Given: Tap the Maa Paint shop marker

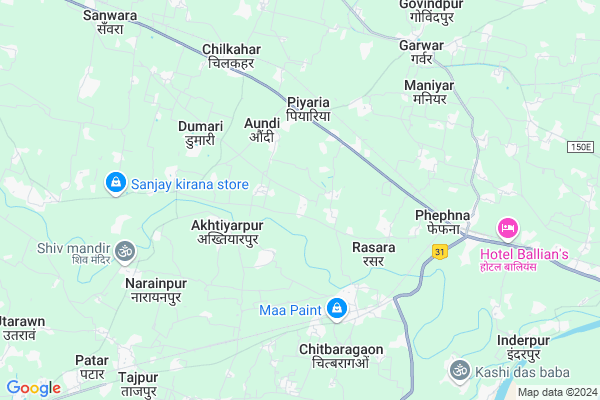Looking at the screenshot, I should coord(338,310).
